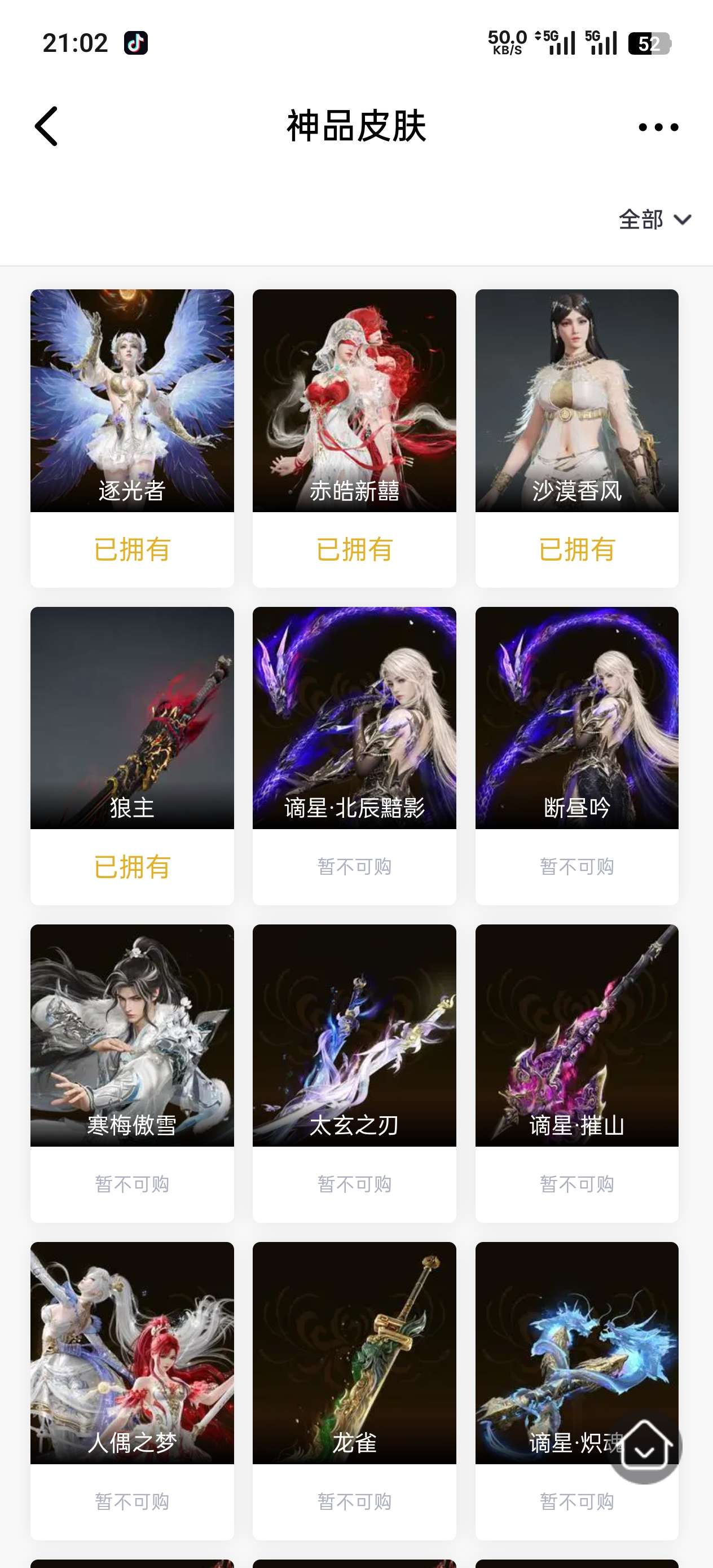Image resolution: width=713 pixels, height=1568 pixels.
Task: Tap the floating home button
Action: [645, 1447]
